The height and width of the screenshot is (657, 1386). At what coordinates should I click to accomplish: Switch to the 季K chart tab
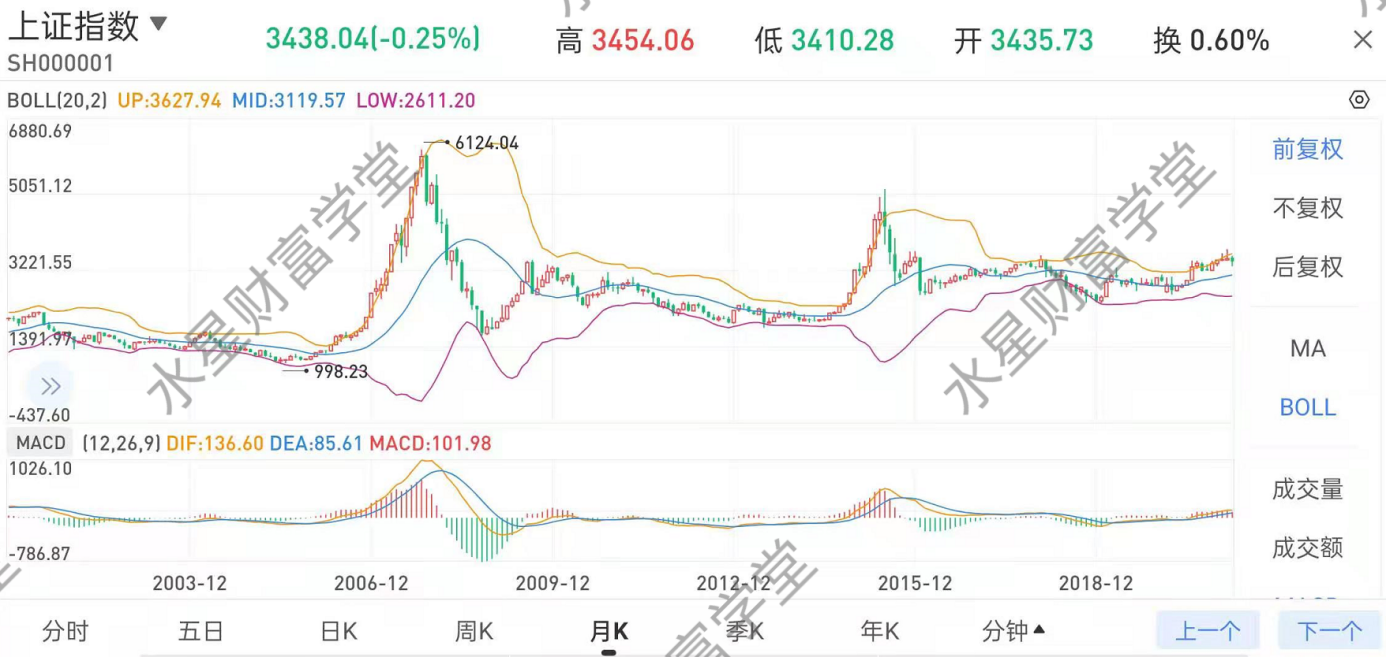[x=744, y=631]
